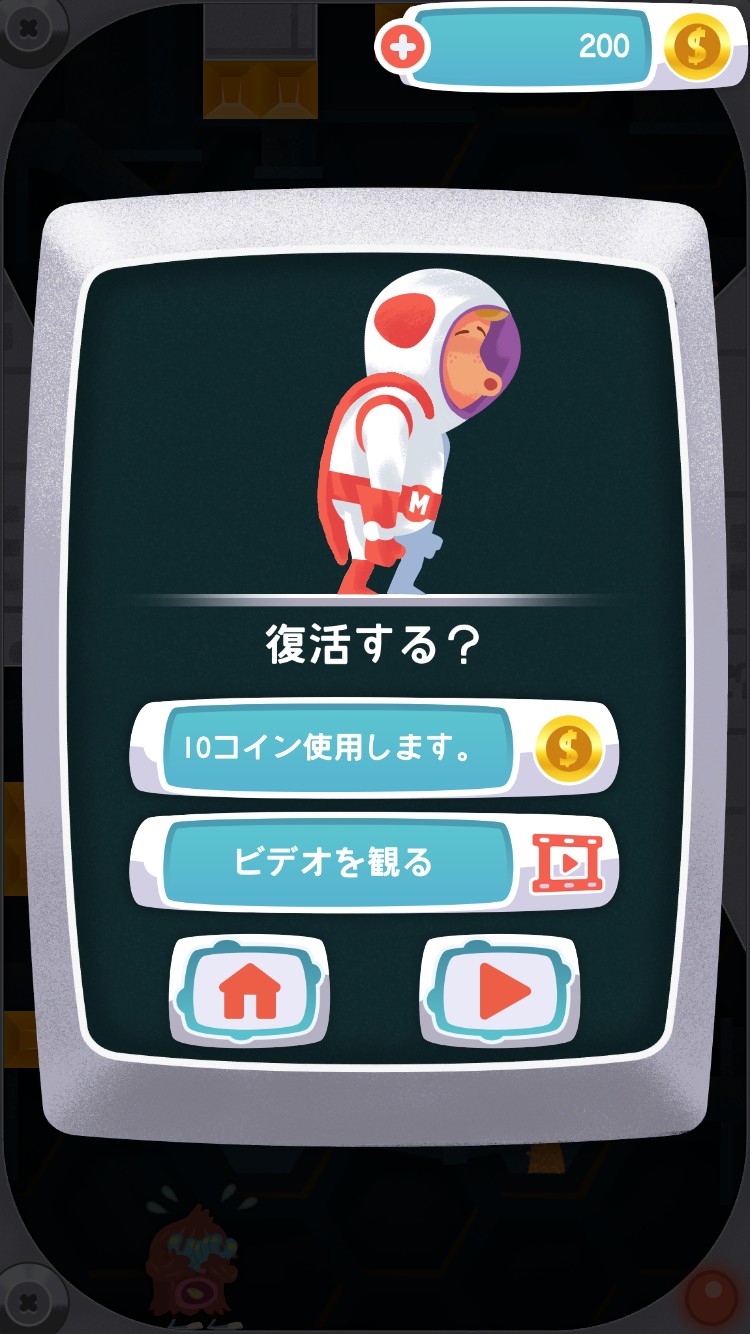The image size is (750, 1334).
Task: Tap the red plus to add coins
Action: pyautogui.click(x=402, y=47)
